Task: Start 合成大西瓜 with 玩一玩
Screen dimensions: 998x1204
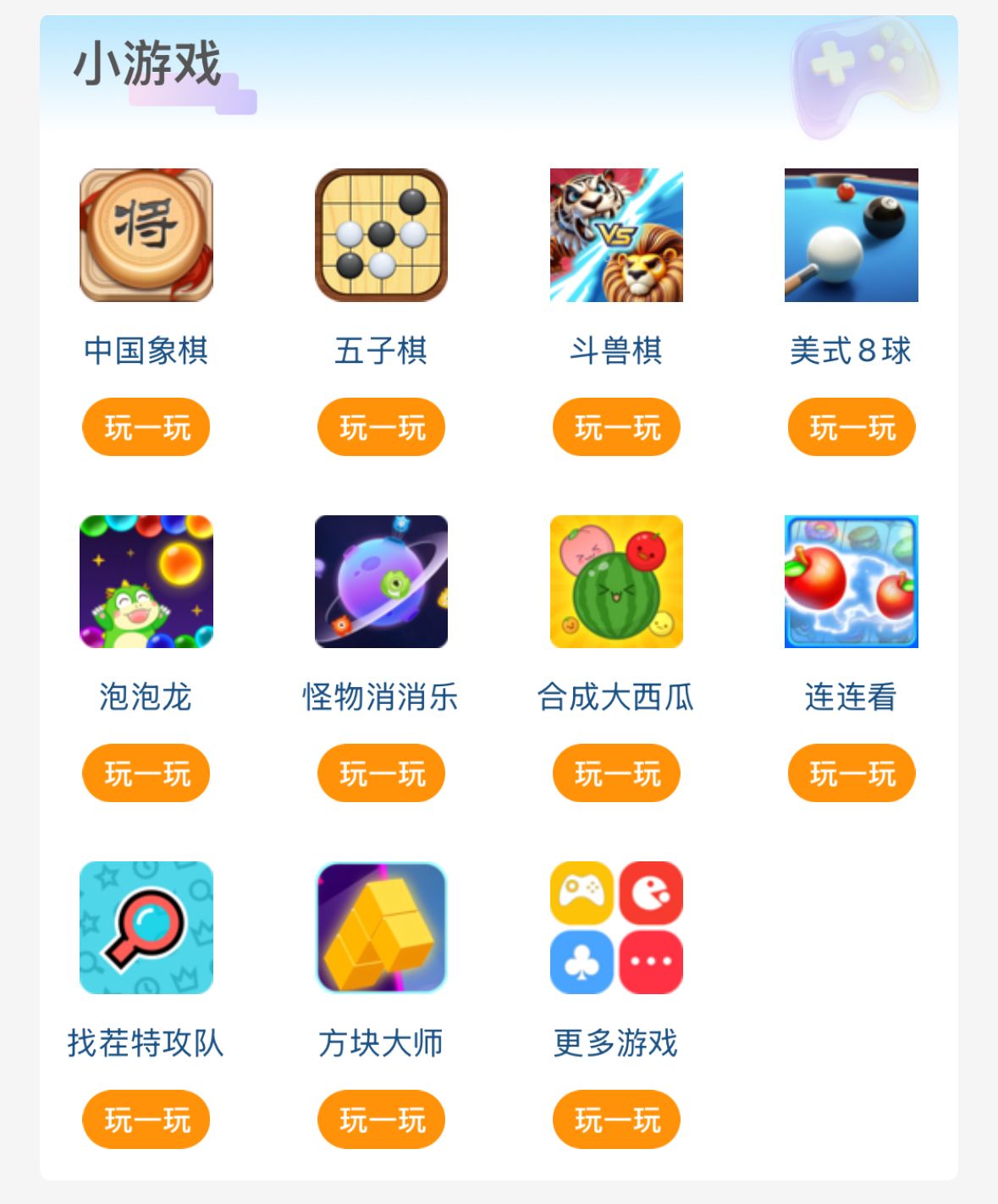Action: [x=616, y=773]
